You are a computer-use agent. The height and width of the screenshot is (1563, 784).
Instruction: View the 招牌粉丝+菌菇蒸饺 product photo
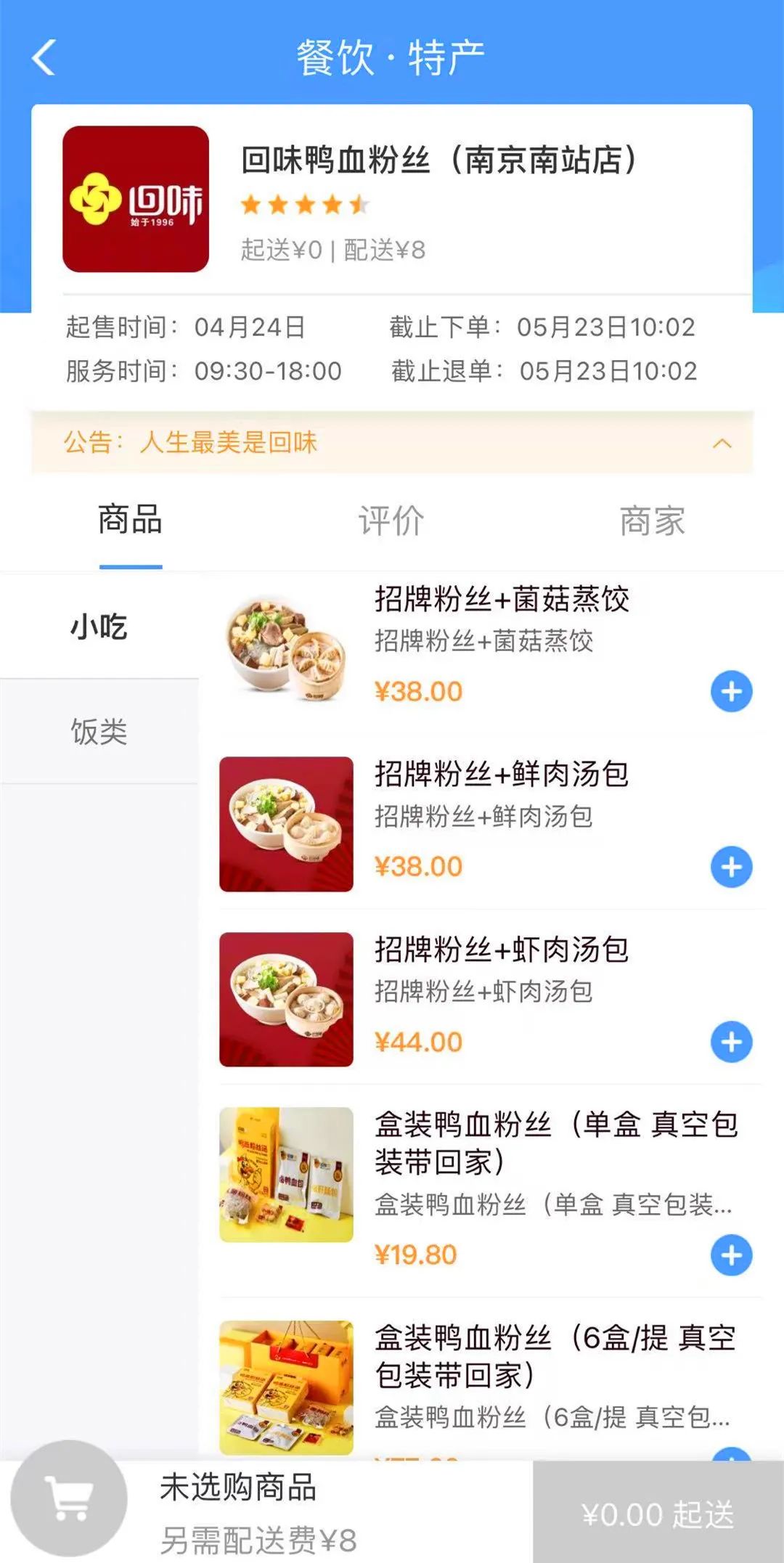(287, 649)
